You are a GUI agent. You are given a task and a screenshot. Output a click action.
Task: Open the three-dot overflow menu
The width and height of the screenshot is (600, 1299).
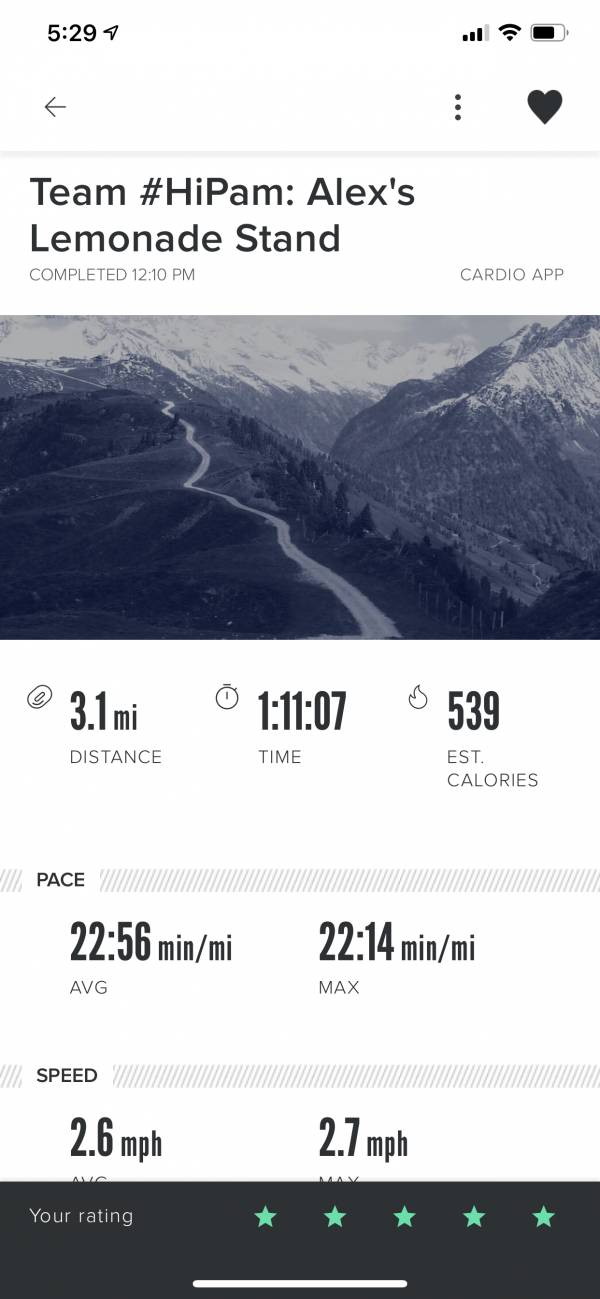(x=457, y=107)
